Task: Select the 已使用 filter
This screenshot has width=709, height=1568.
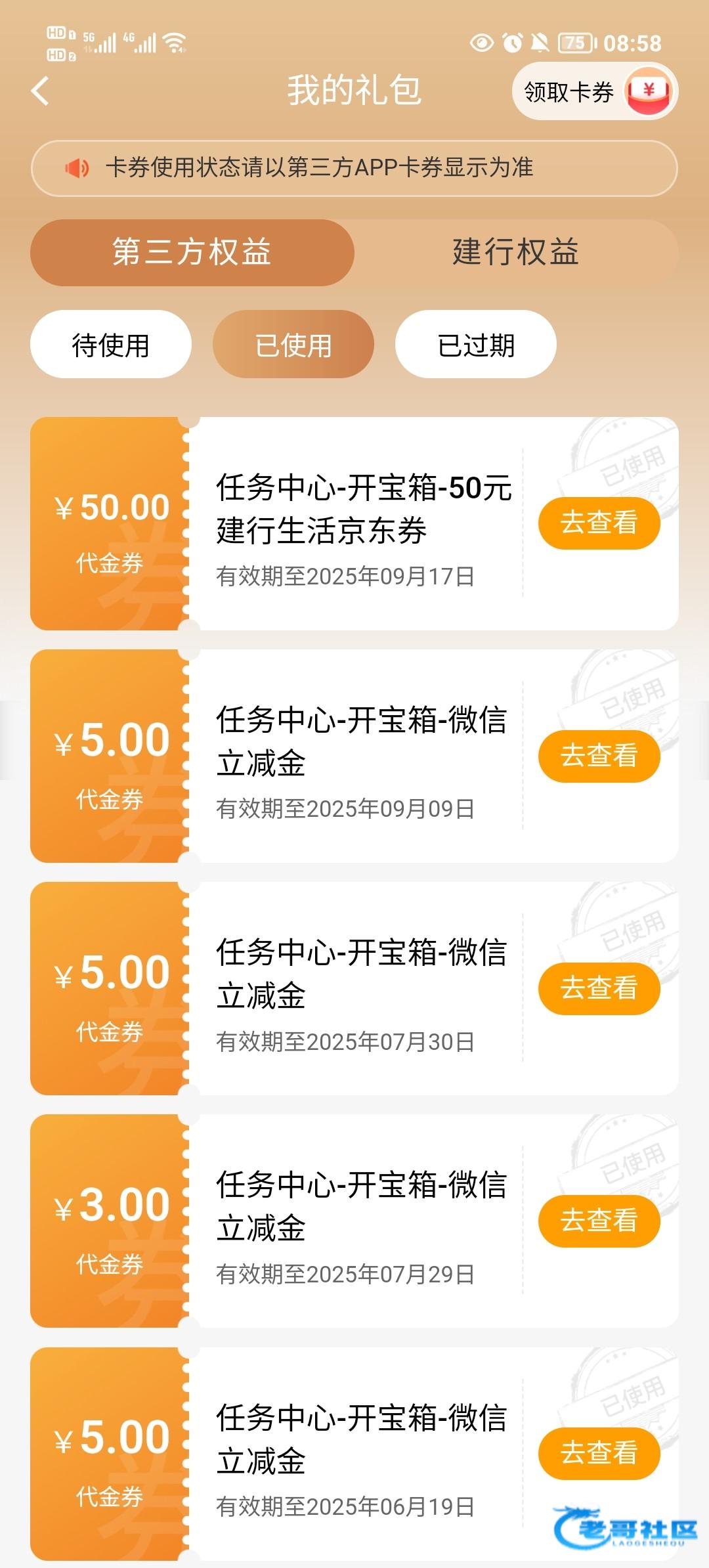Action: click(x=293, y=345)
